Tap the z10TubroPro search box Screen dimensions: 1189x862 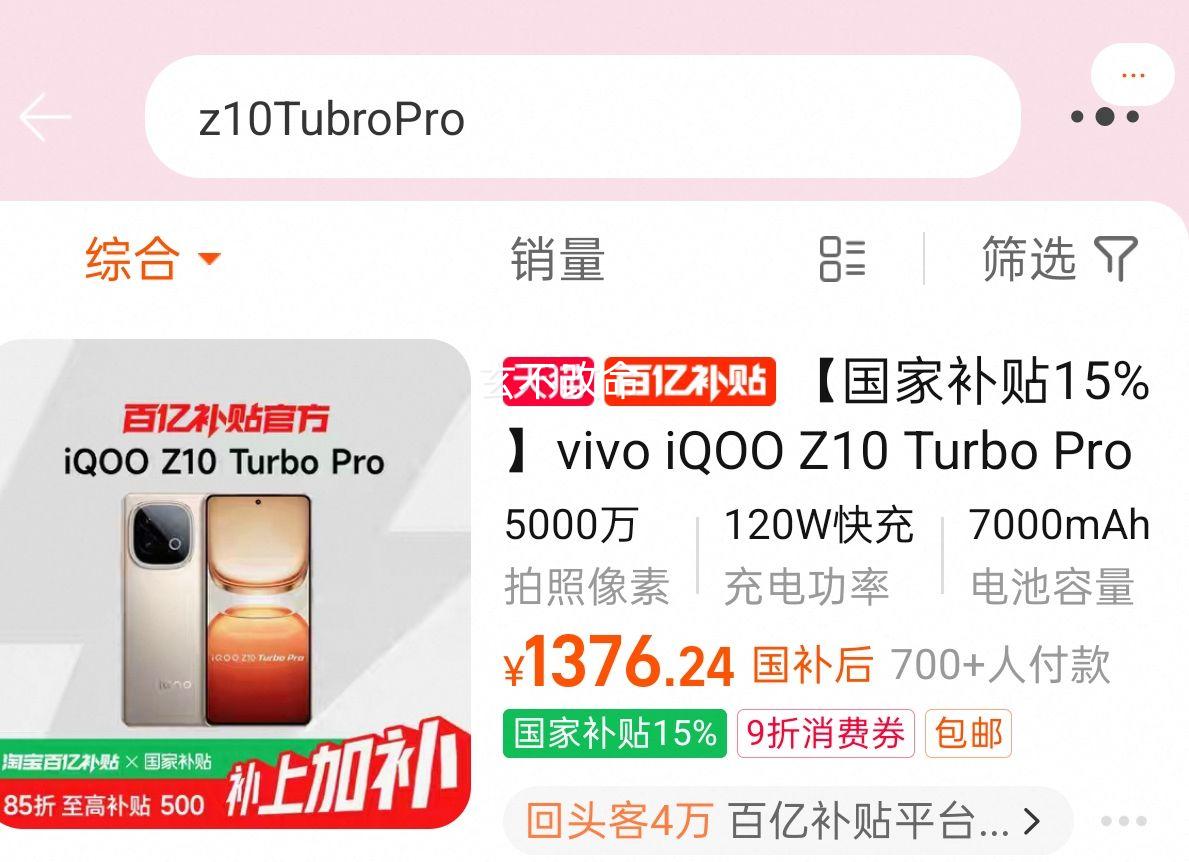point(580,118)
